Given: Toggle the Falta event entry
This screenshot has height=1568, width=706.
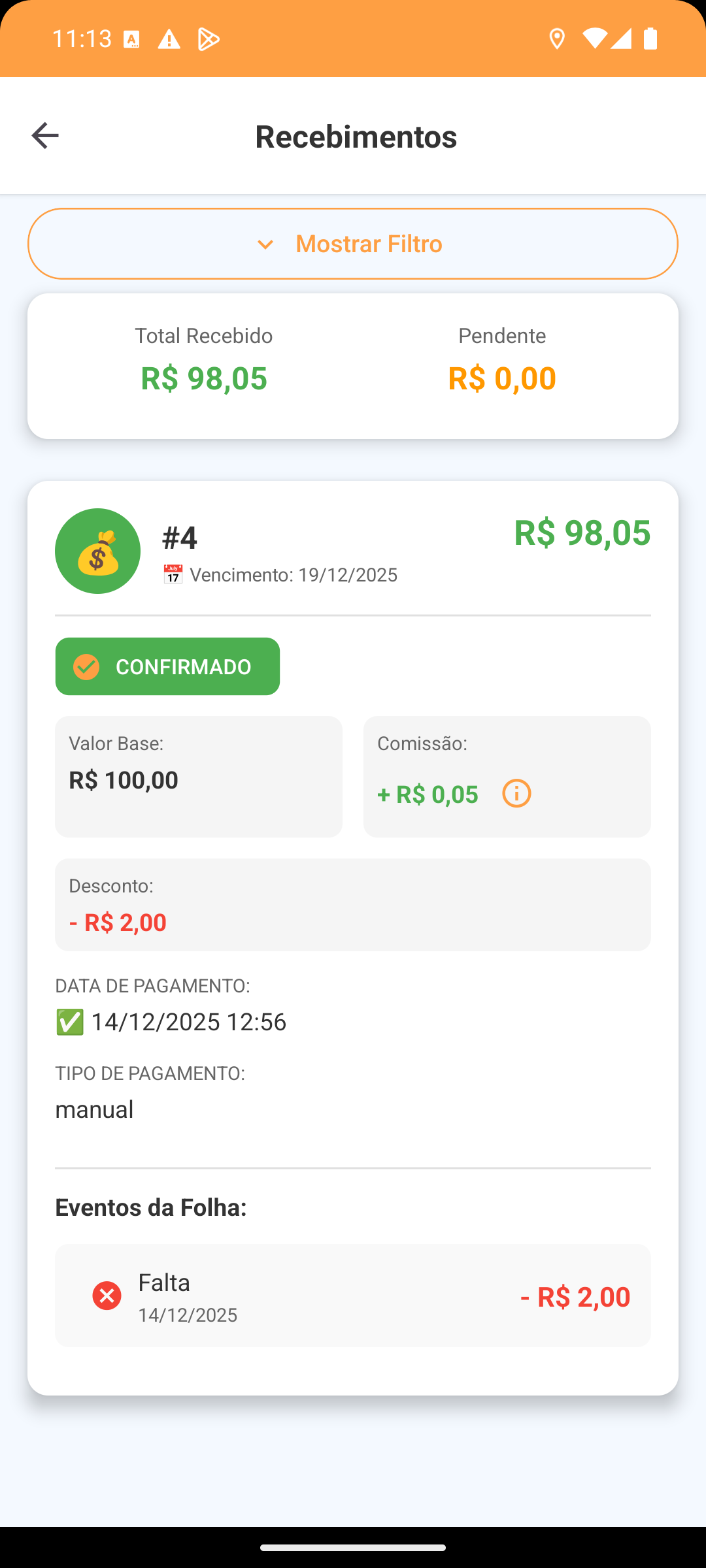Looking at the screenshot, I should 353,1296.
